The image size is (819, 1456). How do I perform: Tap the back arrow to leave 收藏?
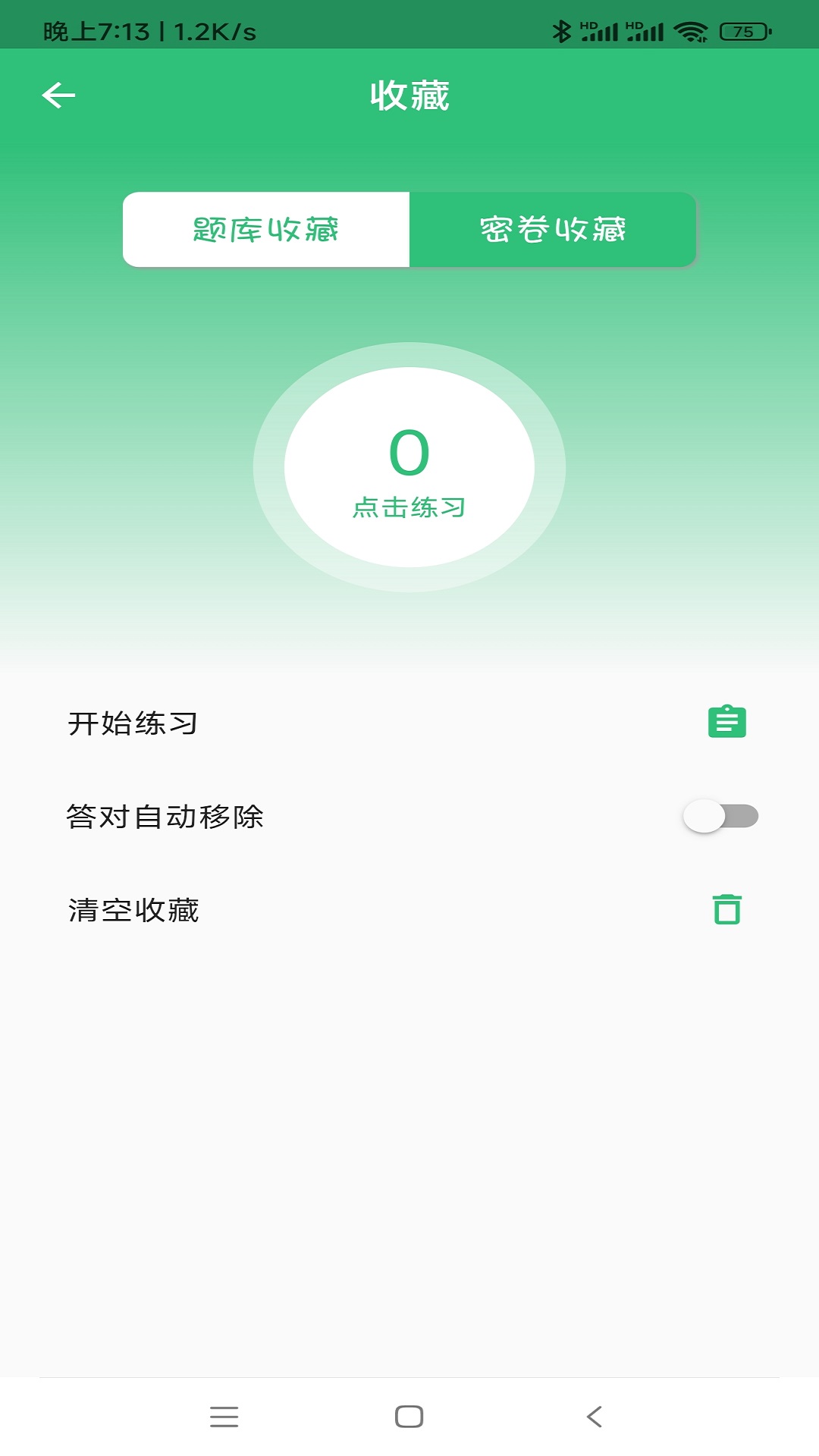[x=58, y=96]
